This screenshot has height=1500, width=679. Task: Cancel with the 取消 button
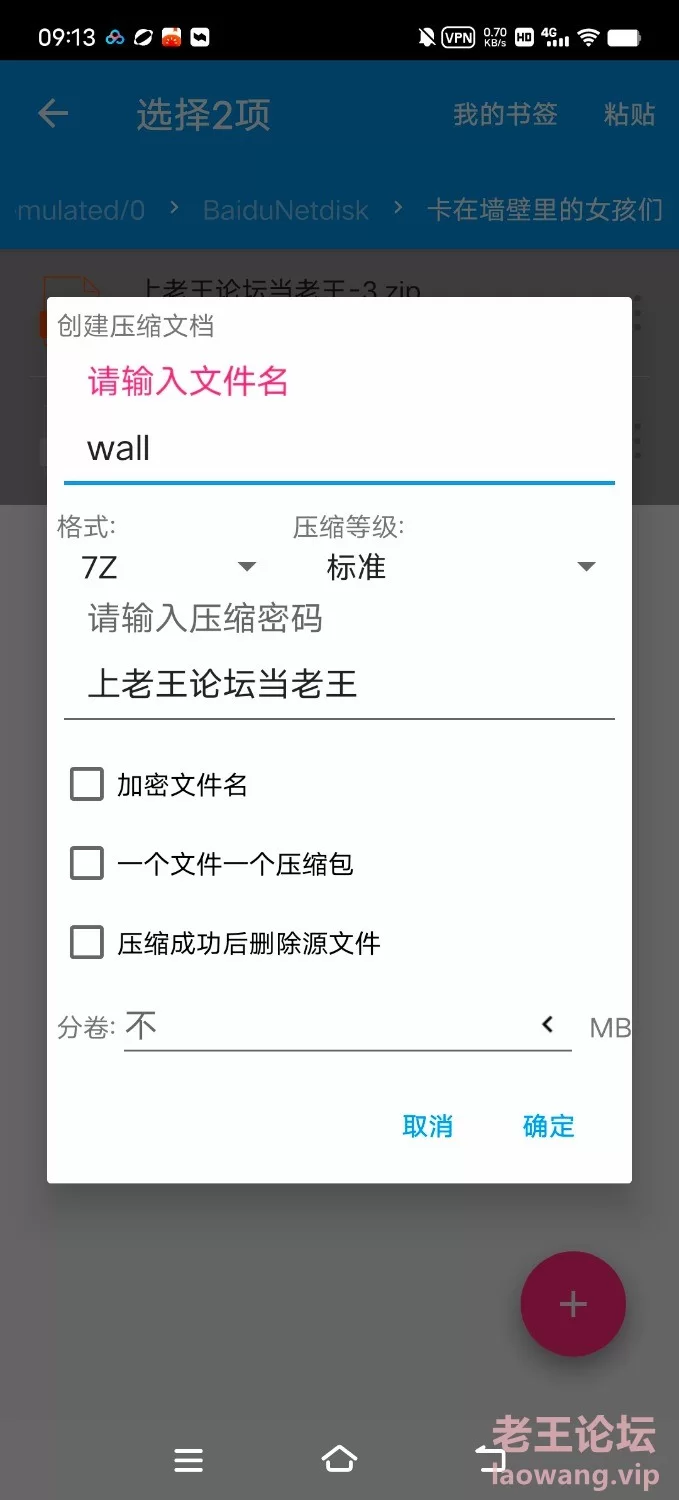point(428,1127)
